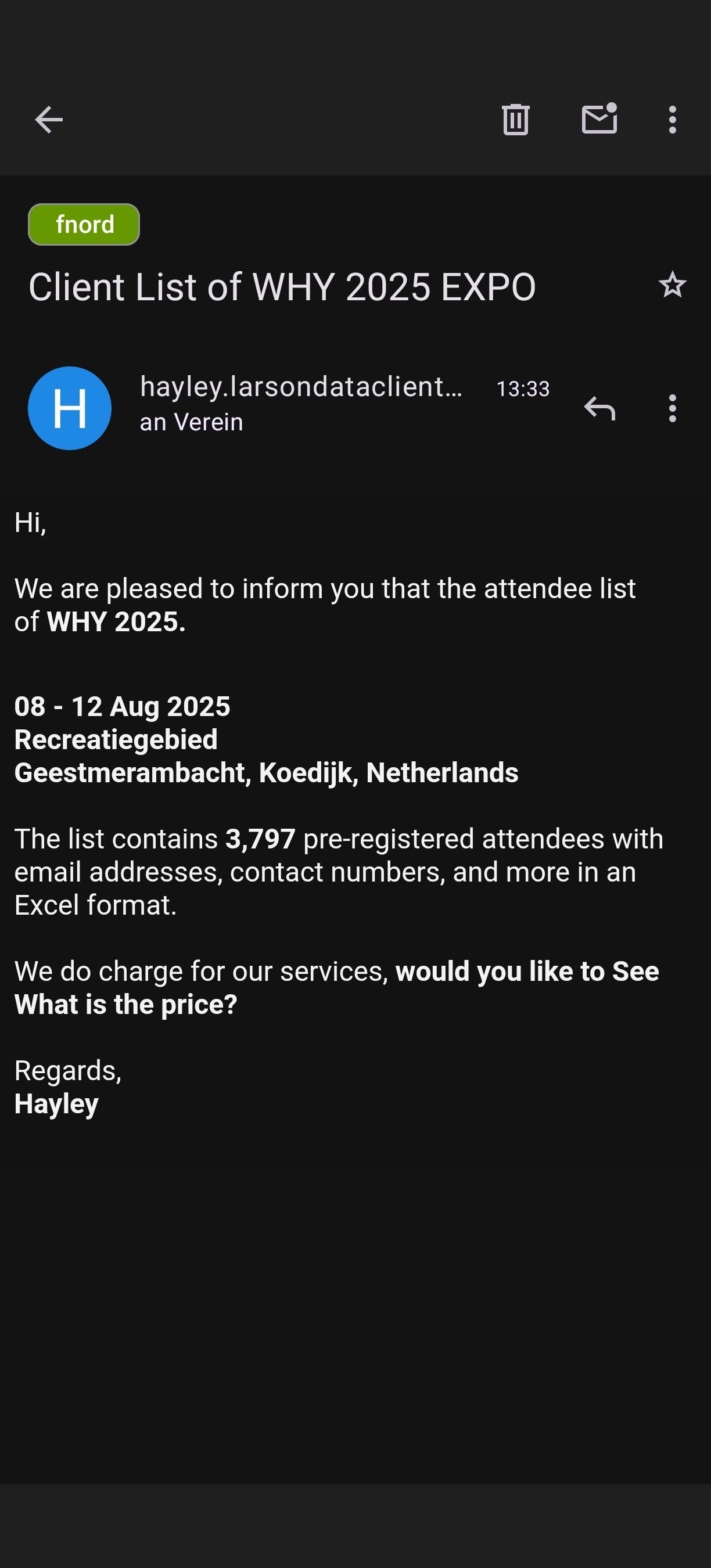
Task: Open the top bar overflow menu
Action: coord(672,119)
